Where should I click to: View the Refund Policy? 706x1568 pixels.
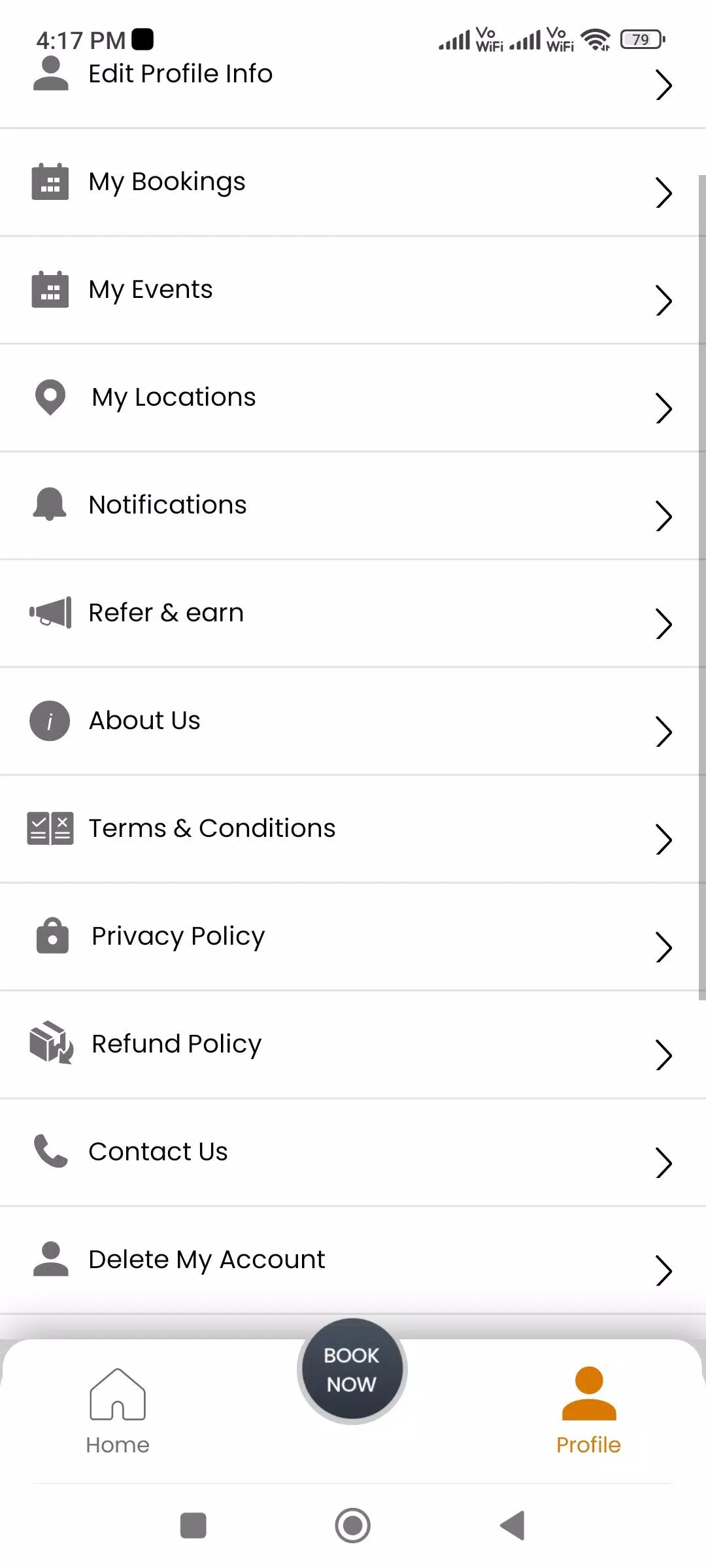(x=353, y=1045)
